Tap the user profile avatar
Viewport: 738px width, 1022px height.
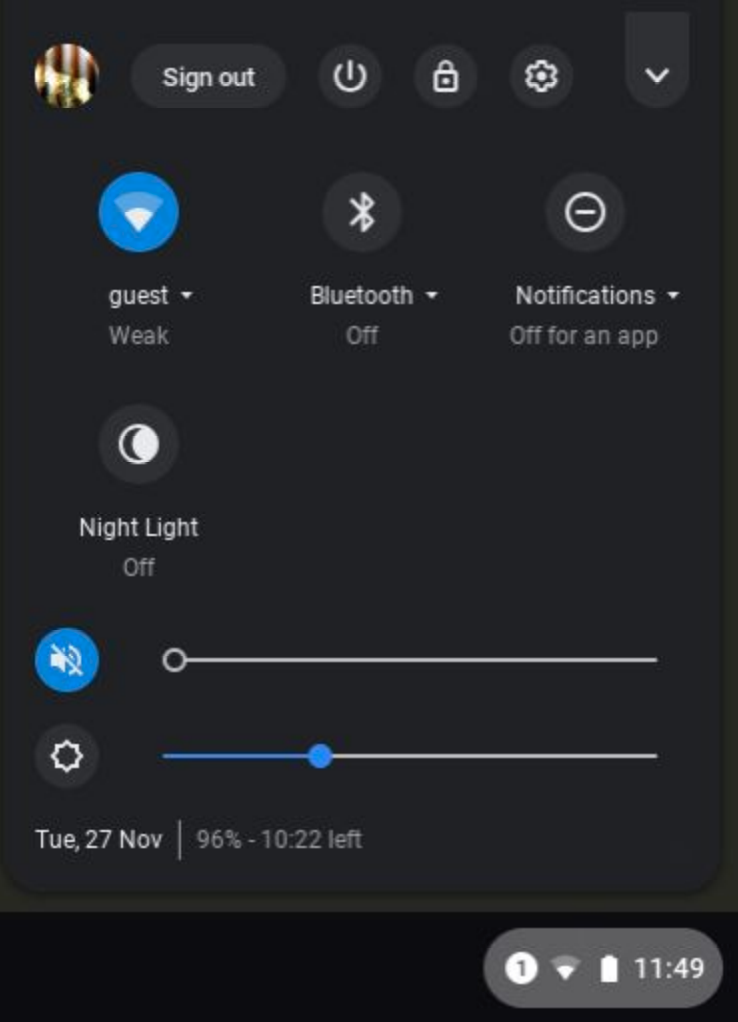click(67, 77)
